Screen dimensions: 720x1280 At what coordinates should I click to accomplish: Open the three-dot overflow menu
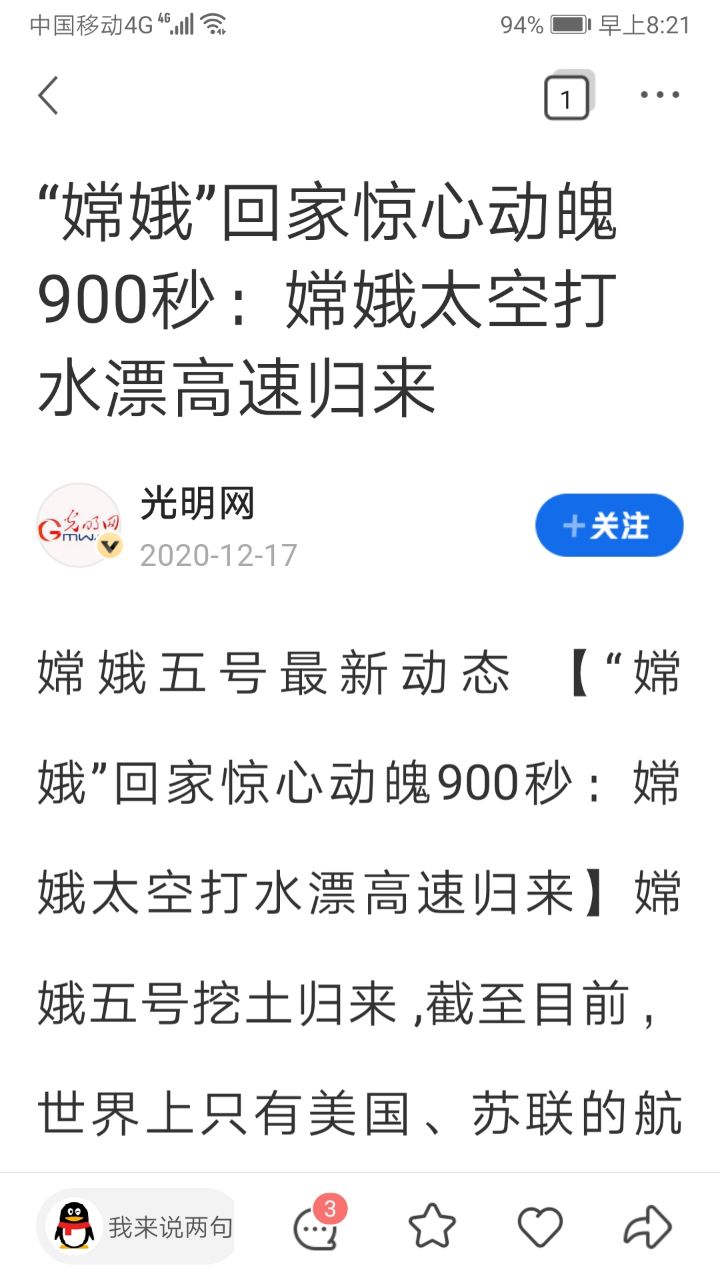click(x=660, y=96)
